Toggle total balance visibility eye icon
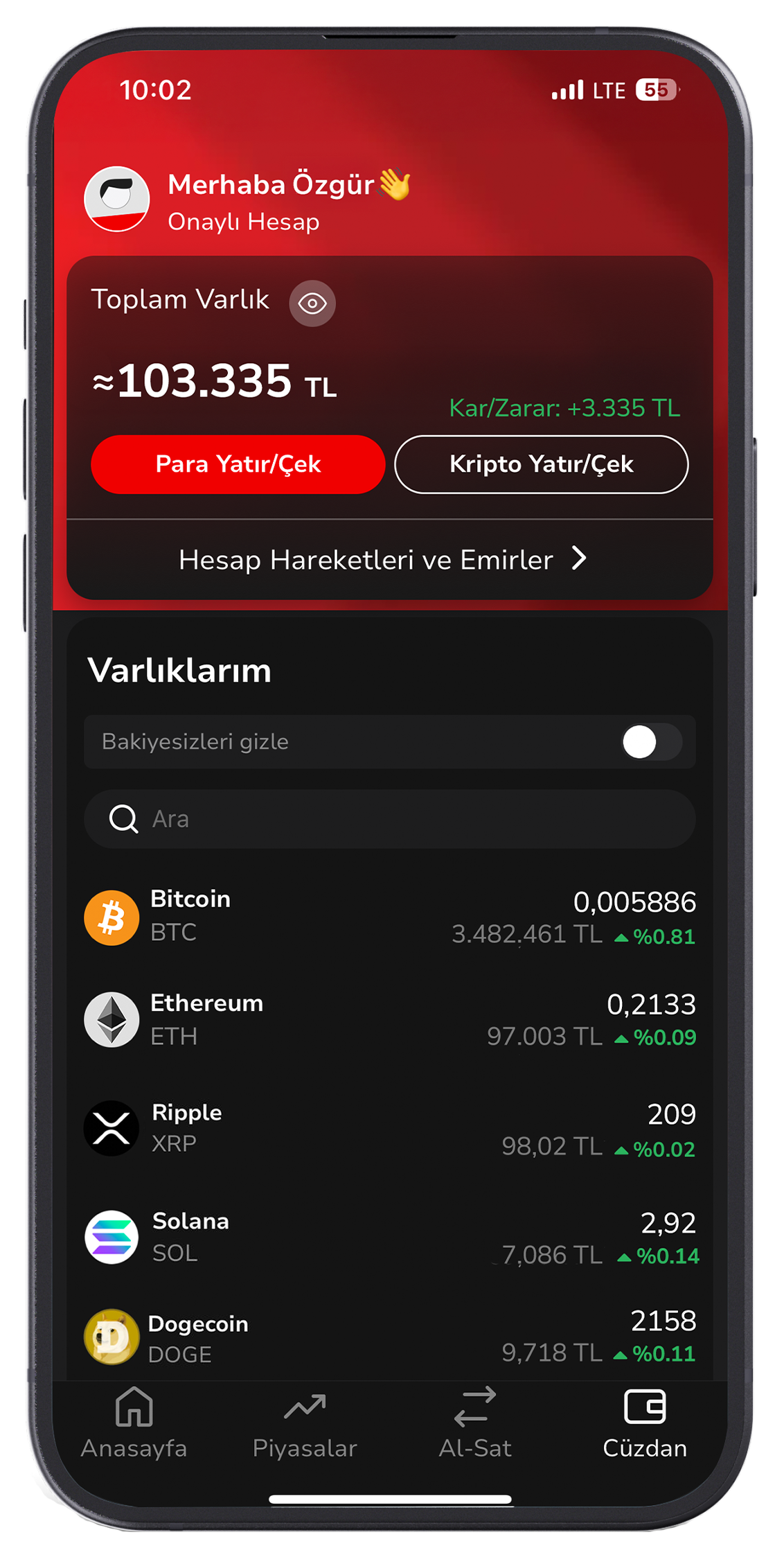 click(312, 303)
